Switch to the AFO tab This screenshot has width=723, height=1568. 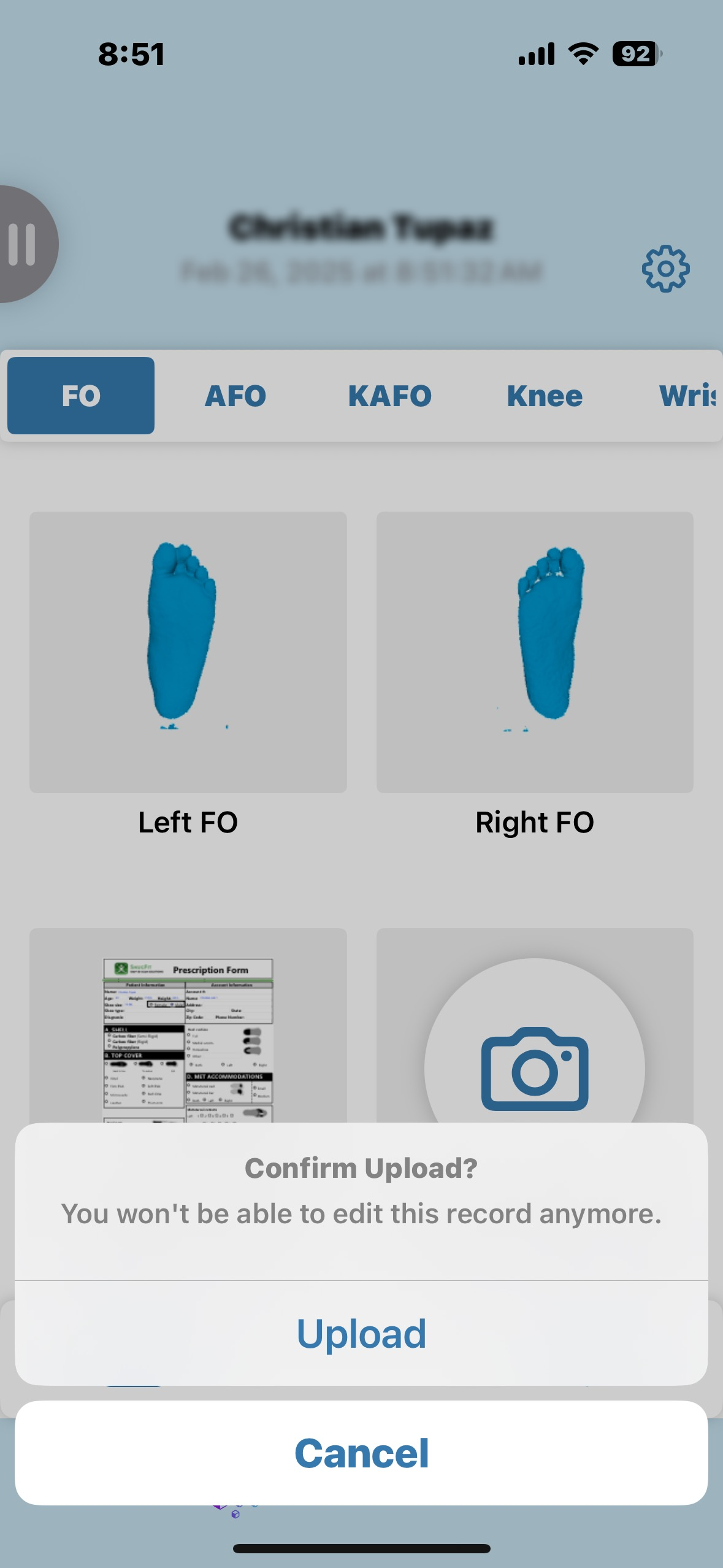tap(235, 396)
